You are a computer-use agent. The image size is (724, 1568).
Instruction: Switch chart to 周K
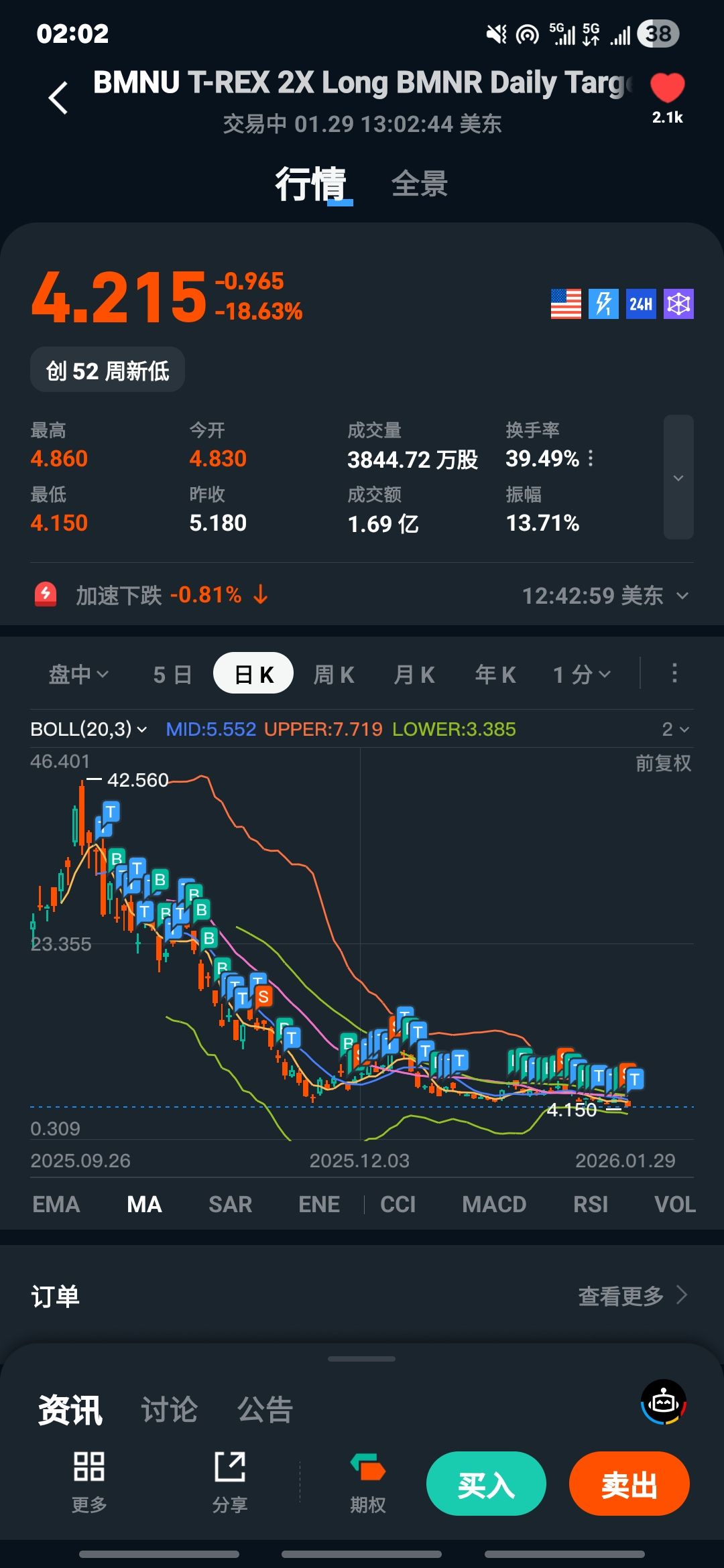(x=334, y=674)
